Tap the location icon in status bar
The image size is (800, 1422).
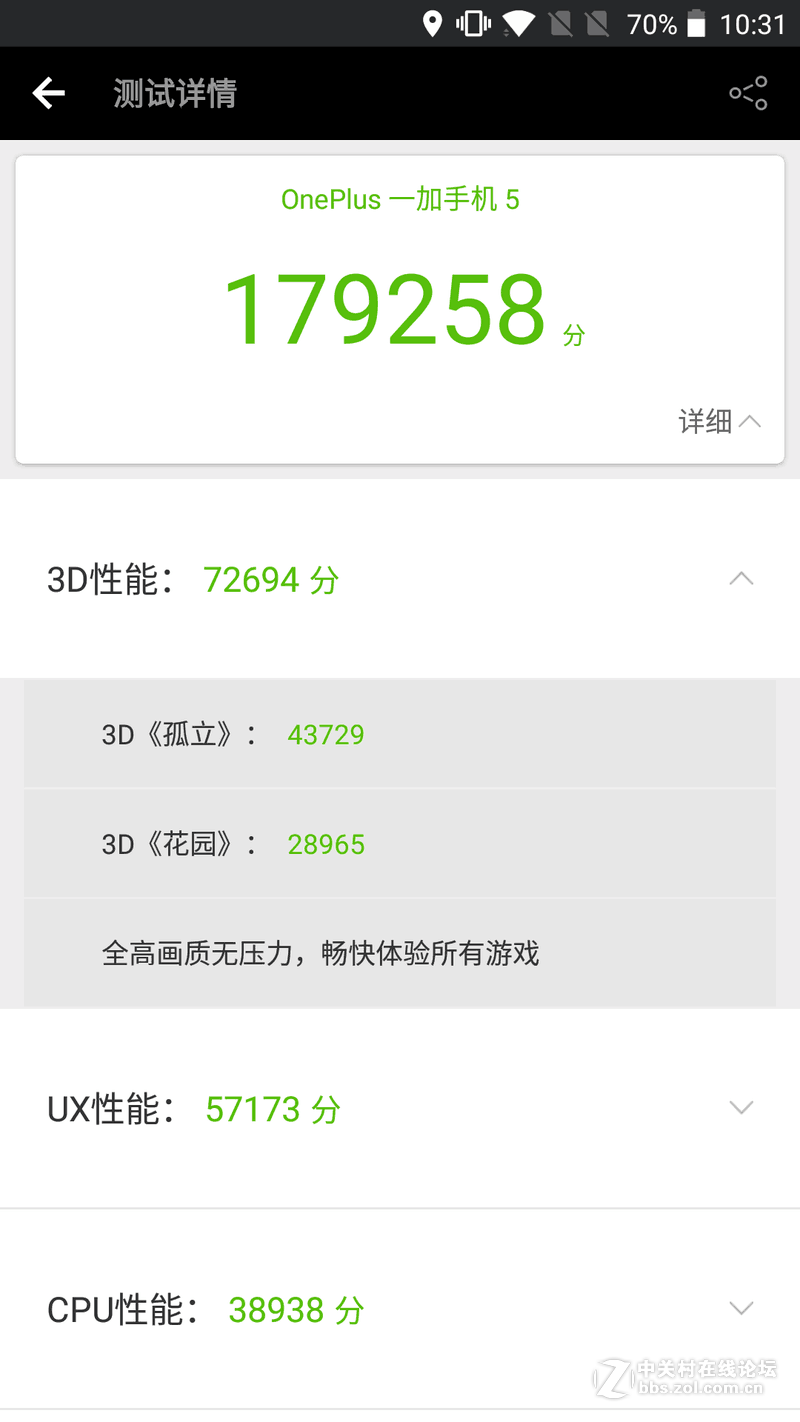coord(433,23)
